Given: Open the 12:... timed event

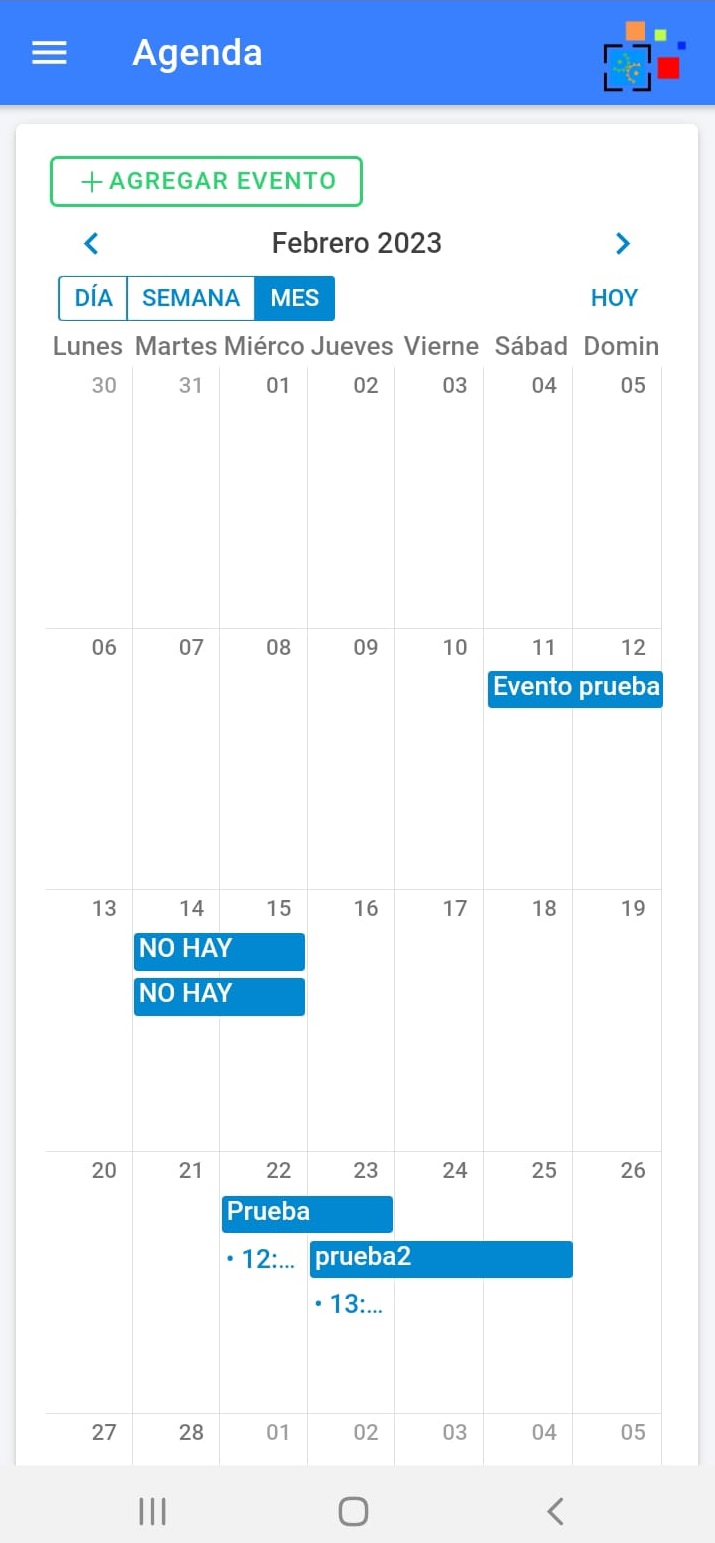Looking at the screenshot, I should pos(263,1259).
